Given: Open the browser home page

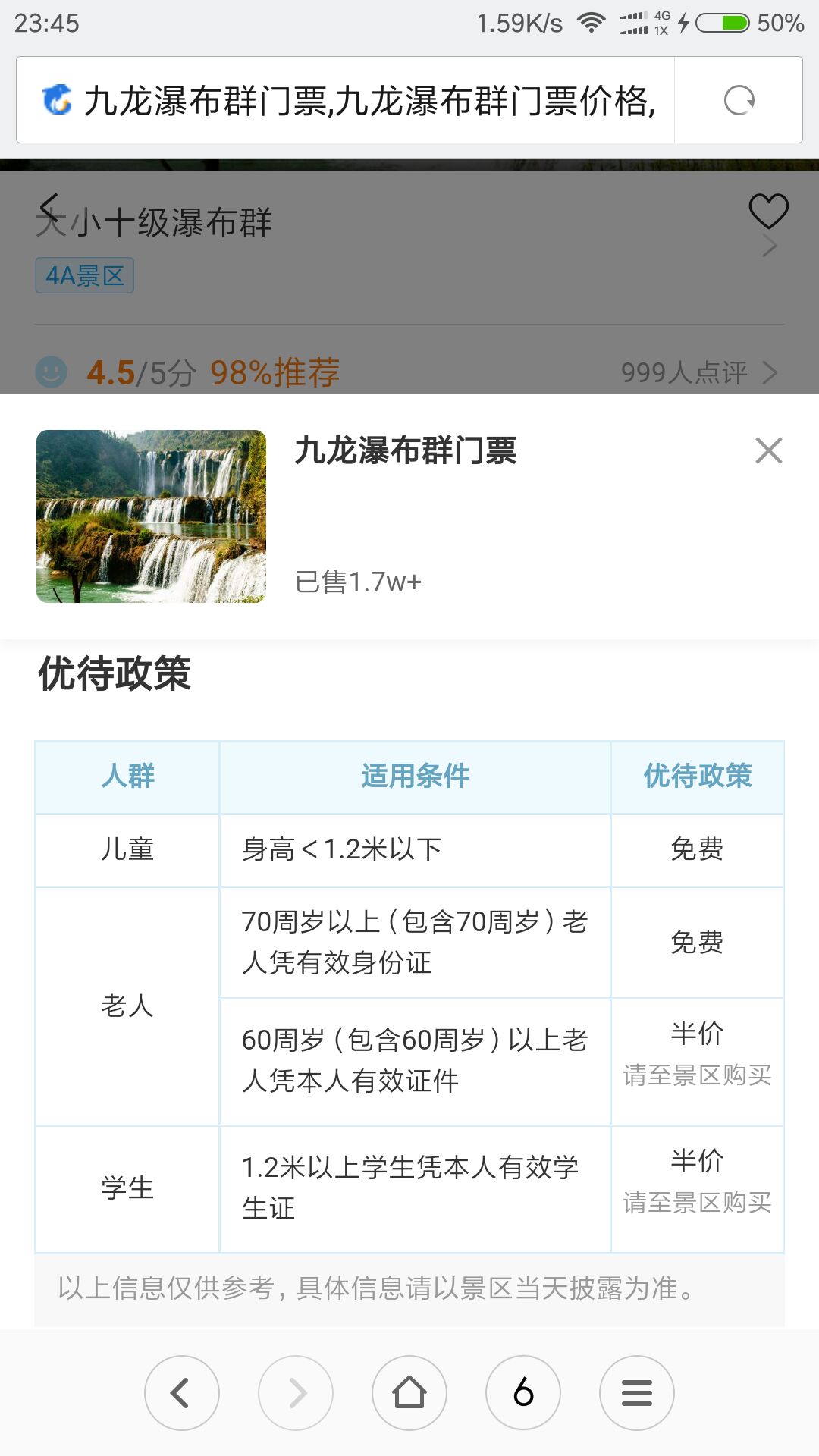Looking at the screenshot, I should [x=409, y=1392].
